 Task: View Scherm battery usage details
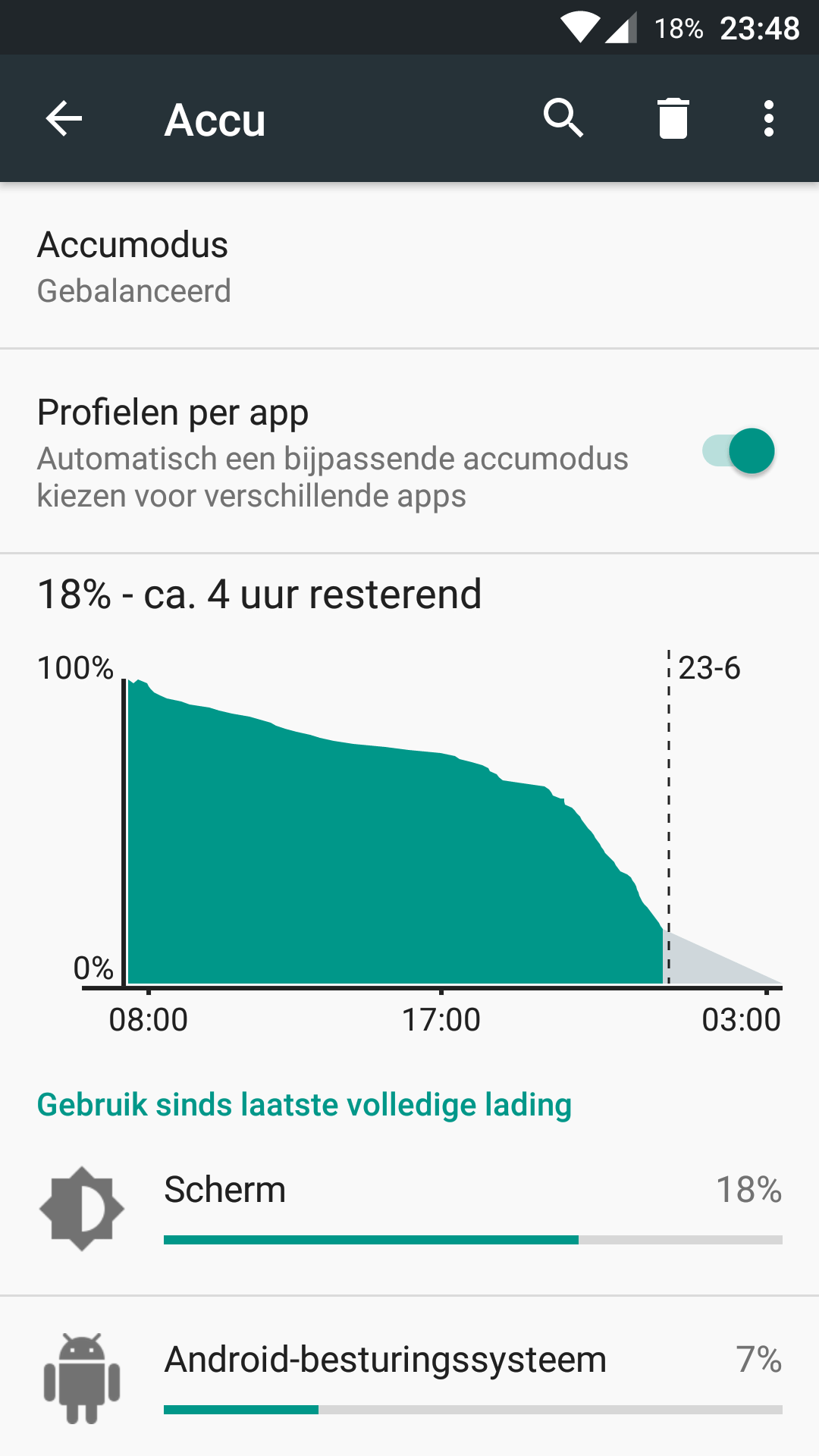point(409,1207)
